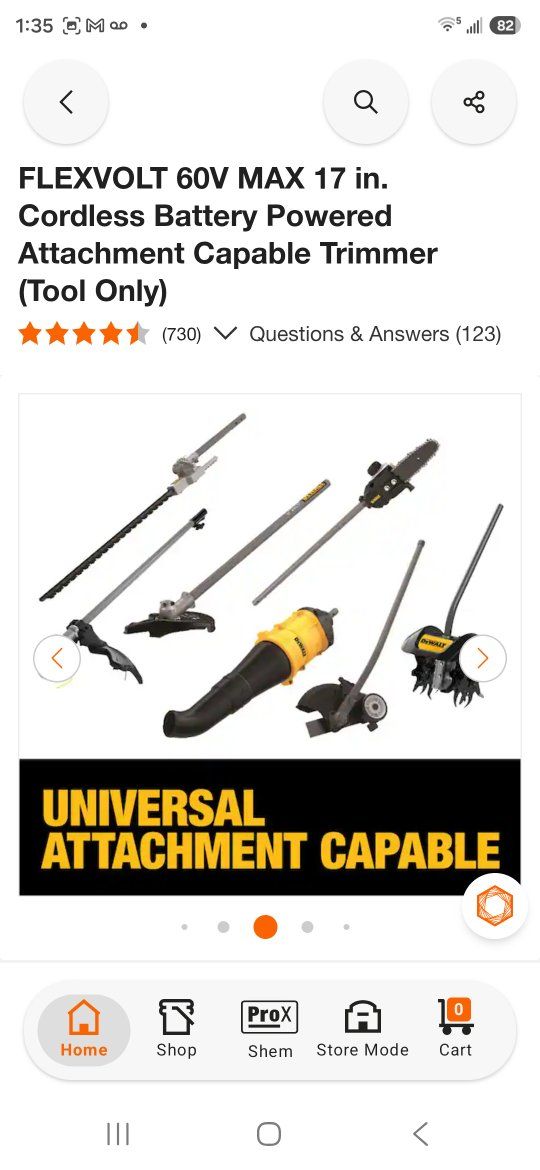Show the next product image

coord(483,658)
